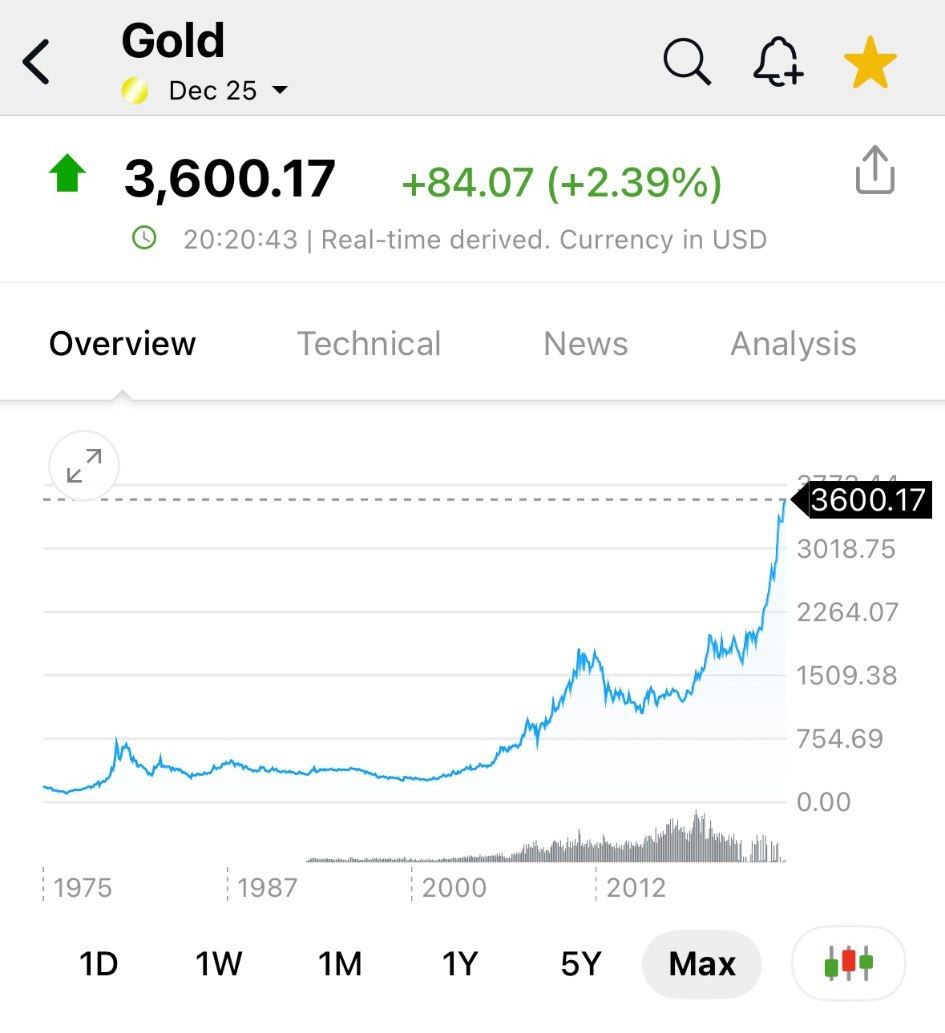This screenshot has height=1033, width=945.
Task: Share the Gold quote
Action: tap(874, 171)
